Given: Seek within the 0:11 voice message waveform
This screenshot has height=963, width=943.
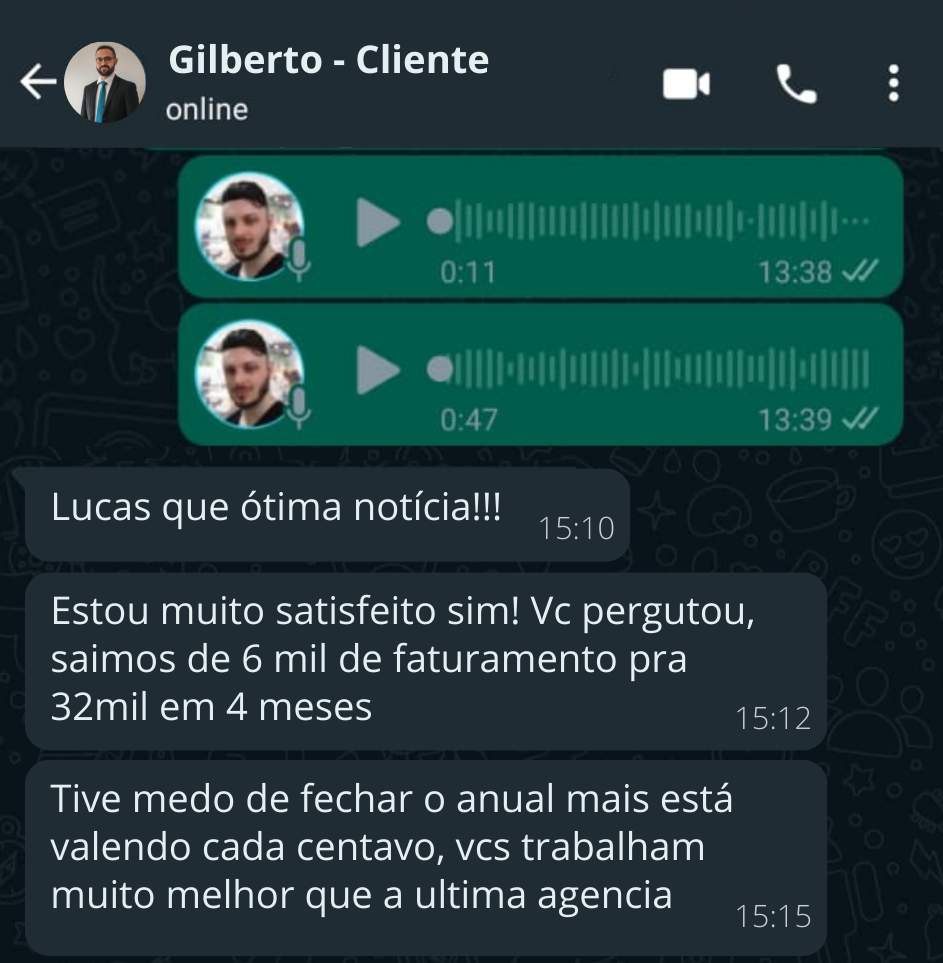Looking at the screenshot, I should (650, 222).
